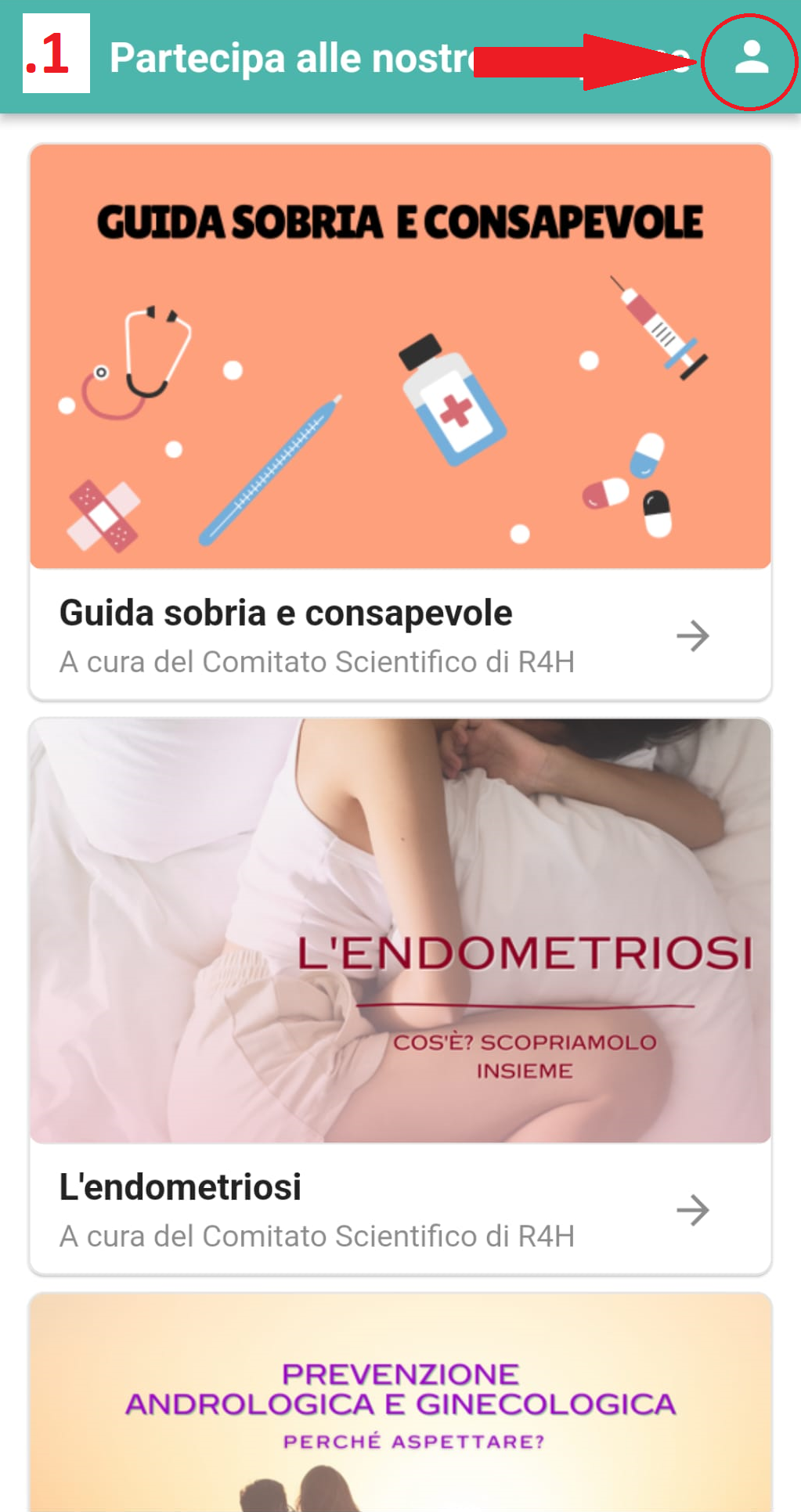Open the Guida sobria e consapevole card
Screen dimensions: 801x1512
click(x=400, y=423)
